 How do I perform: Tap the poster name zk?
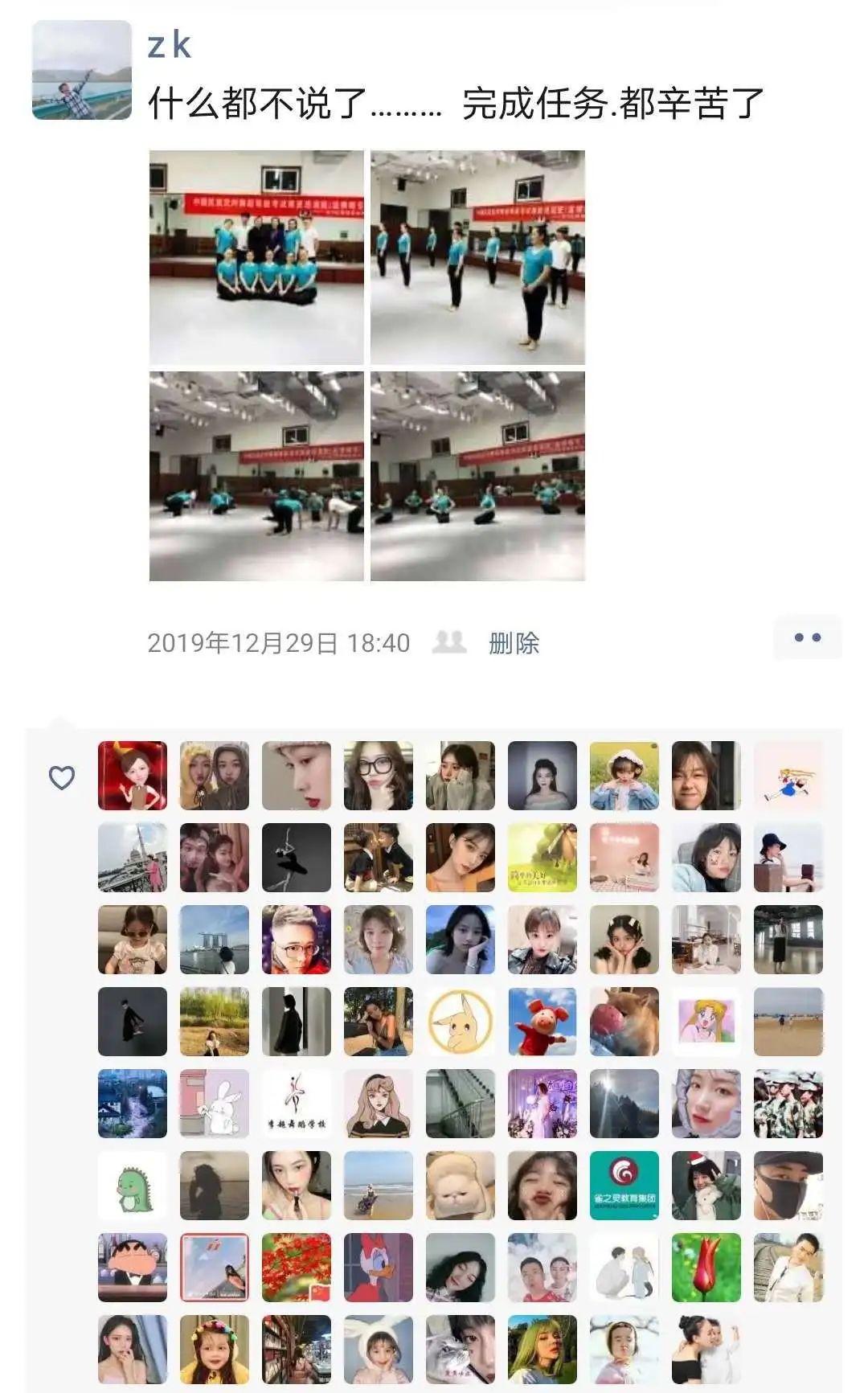point(170,46)
